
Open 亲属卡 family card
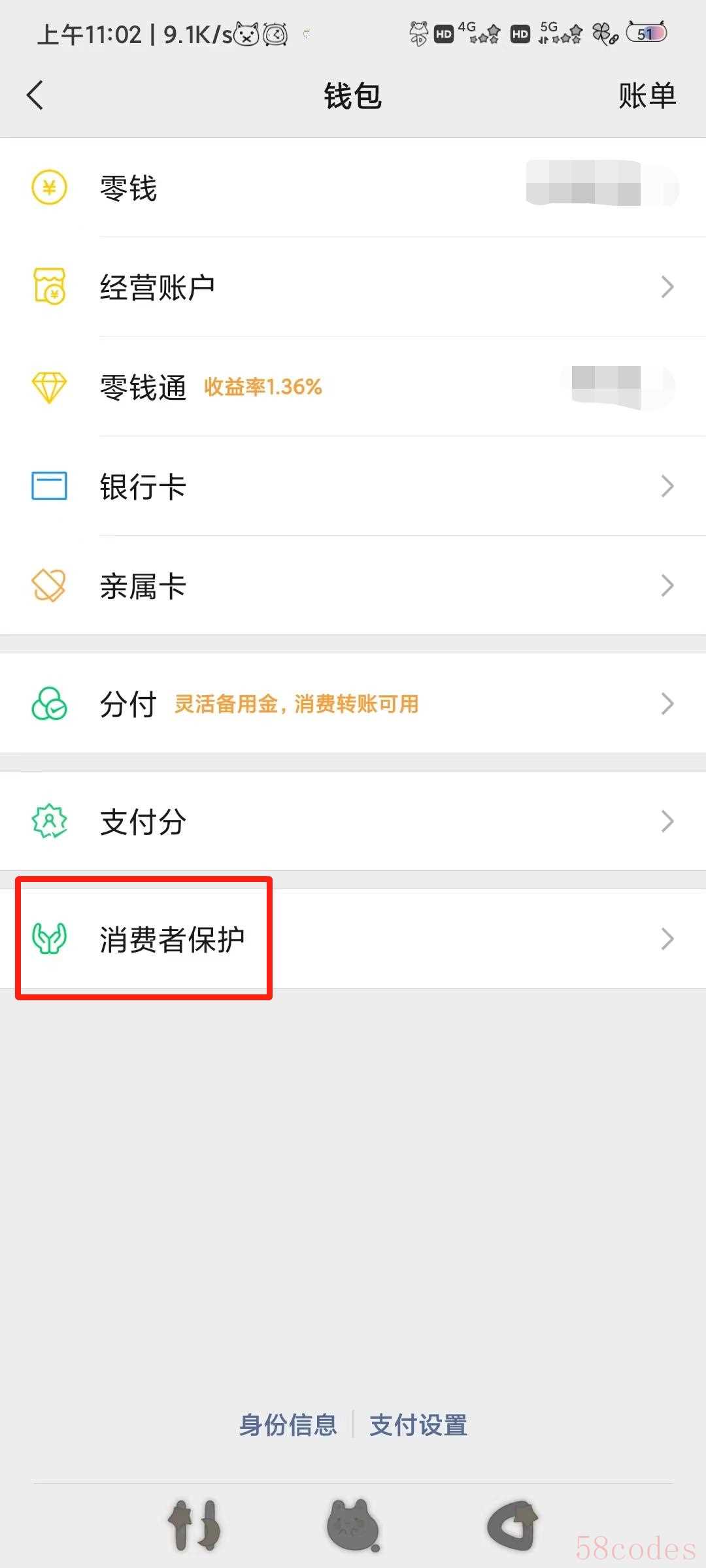pyautogui.click(x=353, y=585)
